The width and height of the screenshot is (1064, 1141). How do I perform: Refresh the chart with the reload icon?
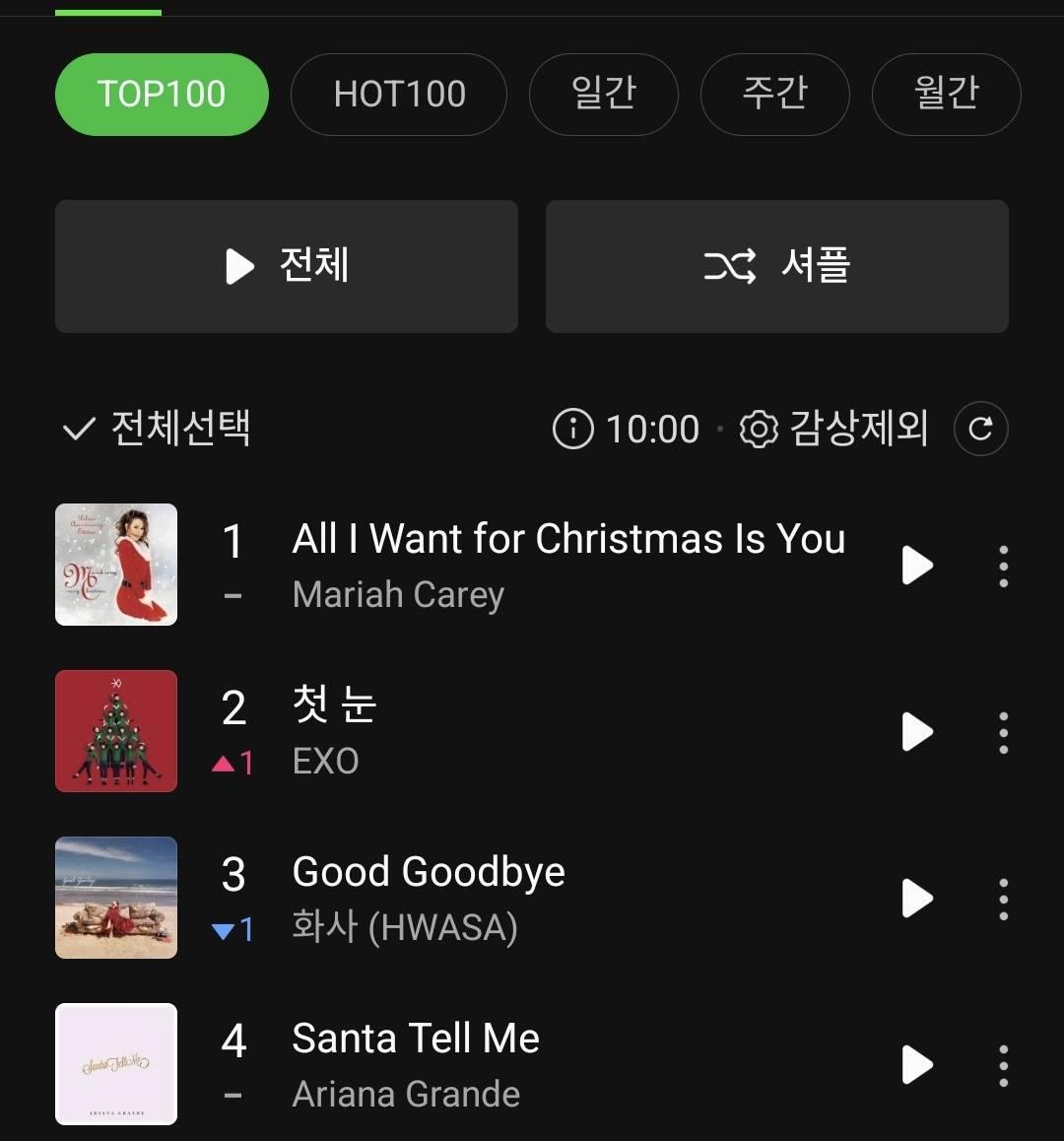980,429
